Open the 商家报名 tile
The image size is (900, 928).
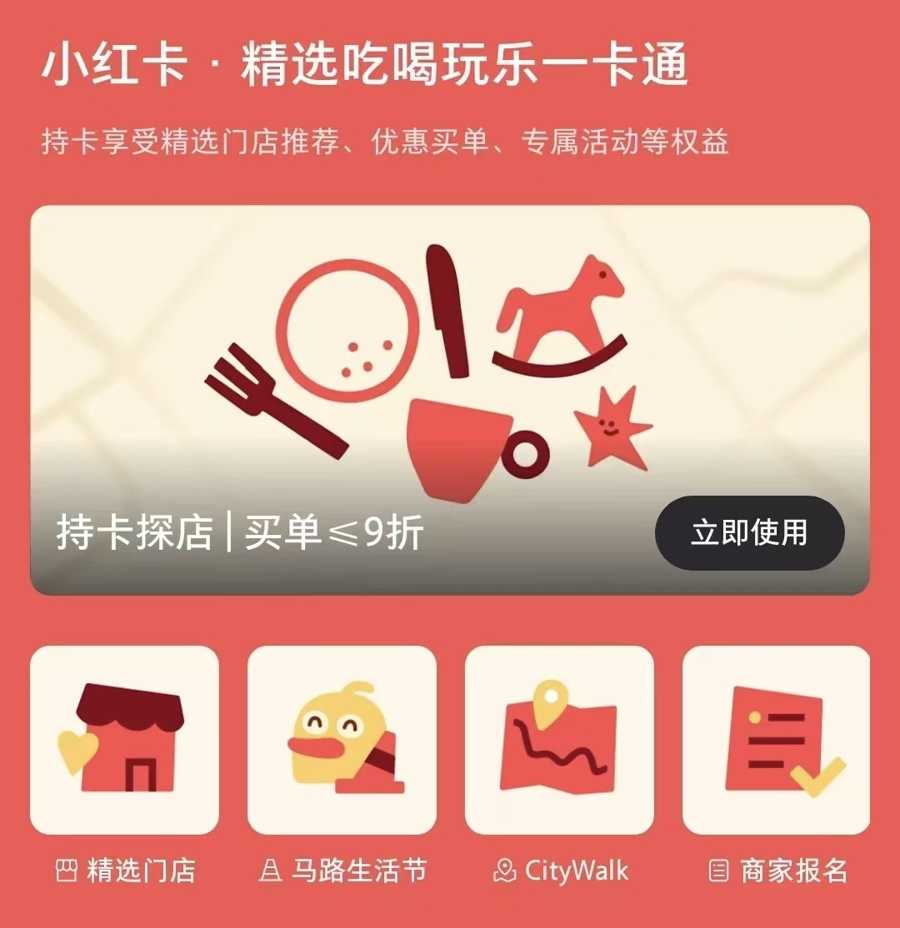click(x=776, y=740)
